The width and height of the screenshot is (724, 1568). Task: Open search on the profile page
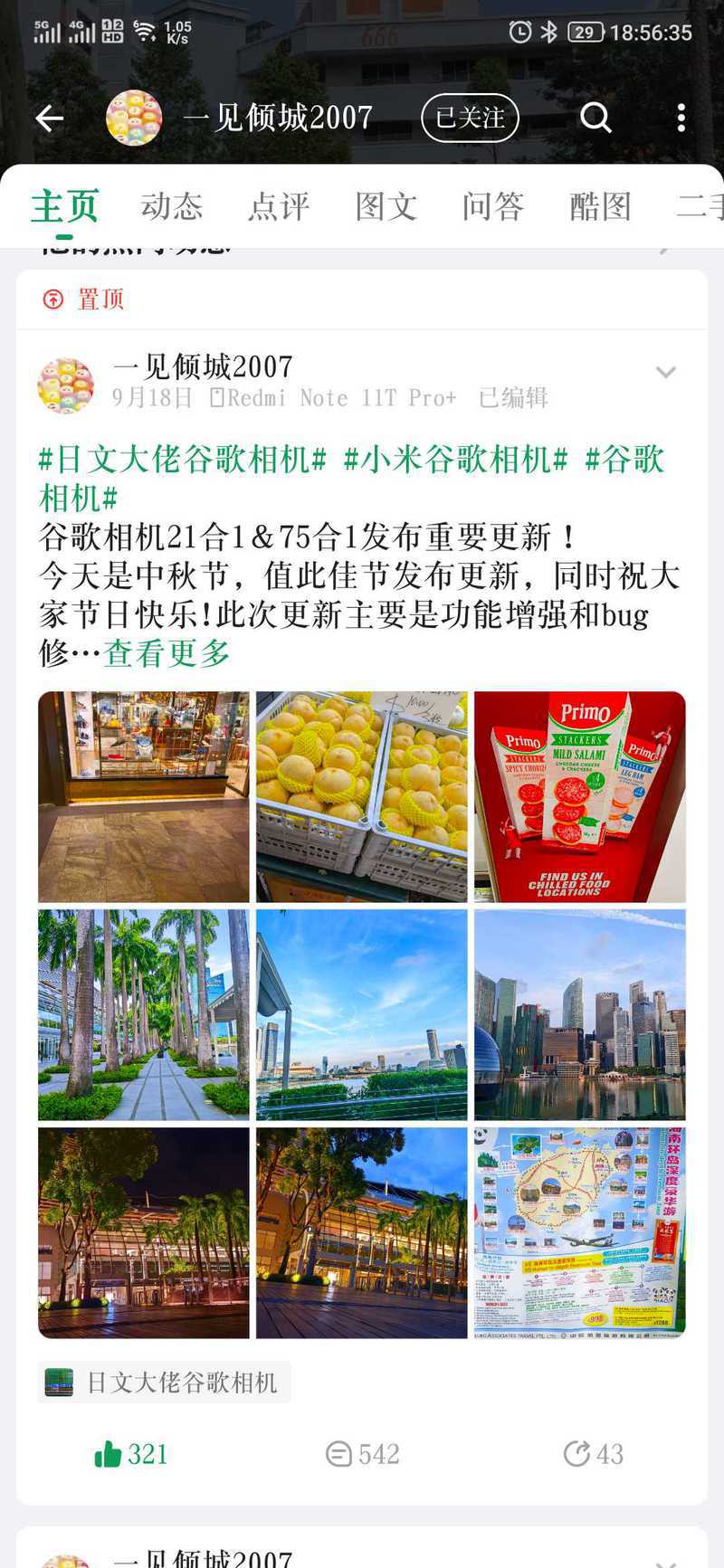[x=595, y=118]
